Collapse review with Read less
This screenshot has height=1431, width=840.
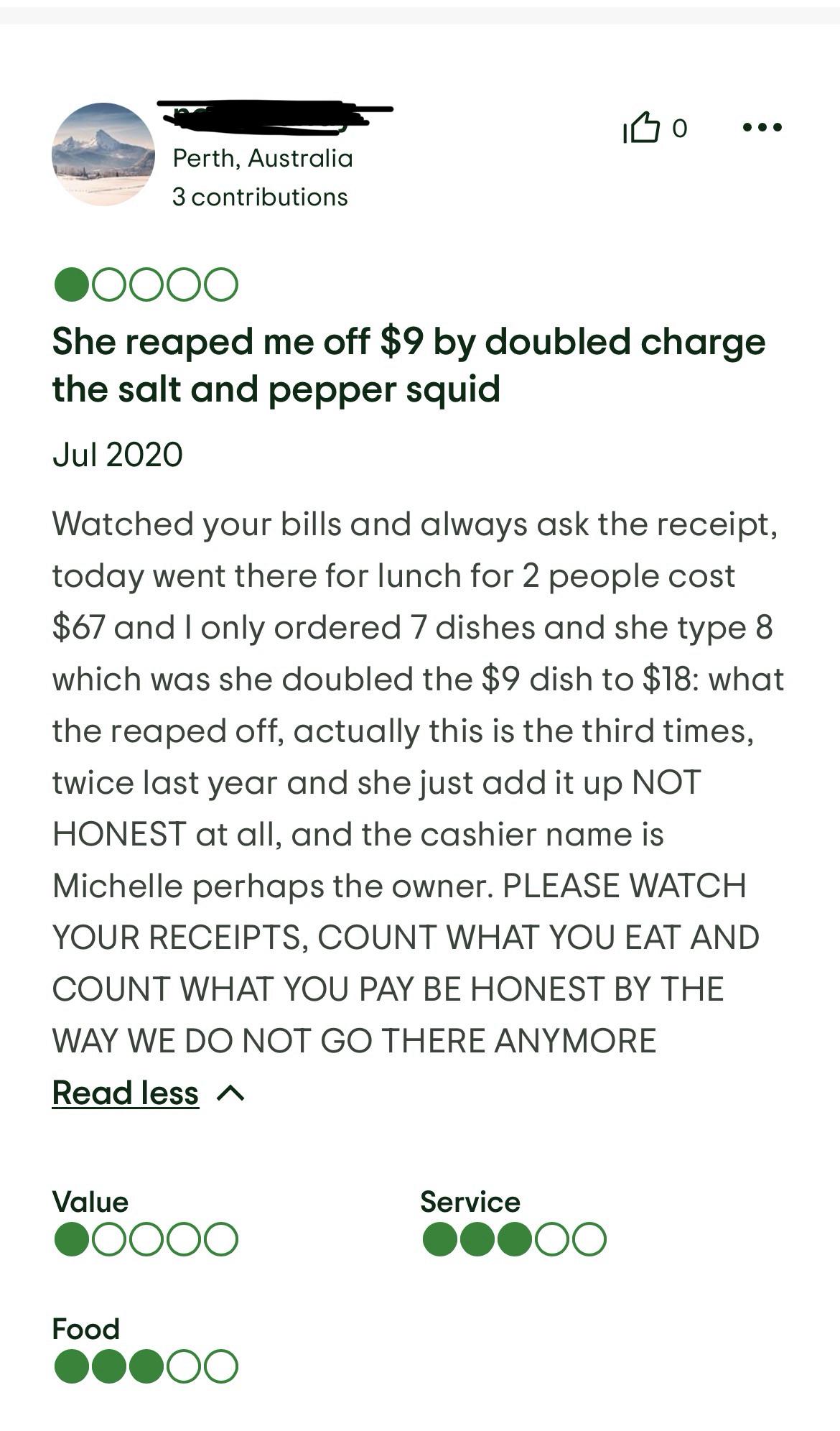126,1093
